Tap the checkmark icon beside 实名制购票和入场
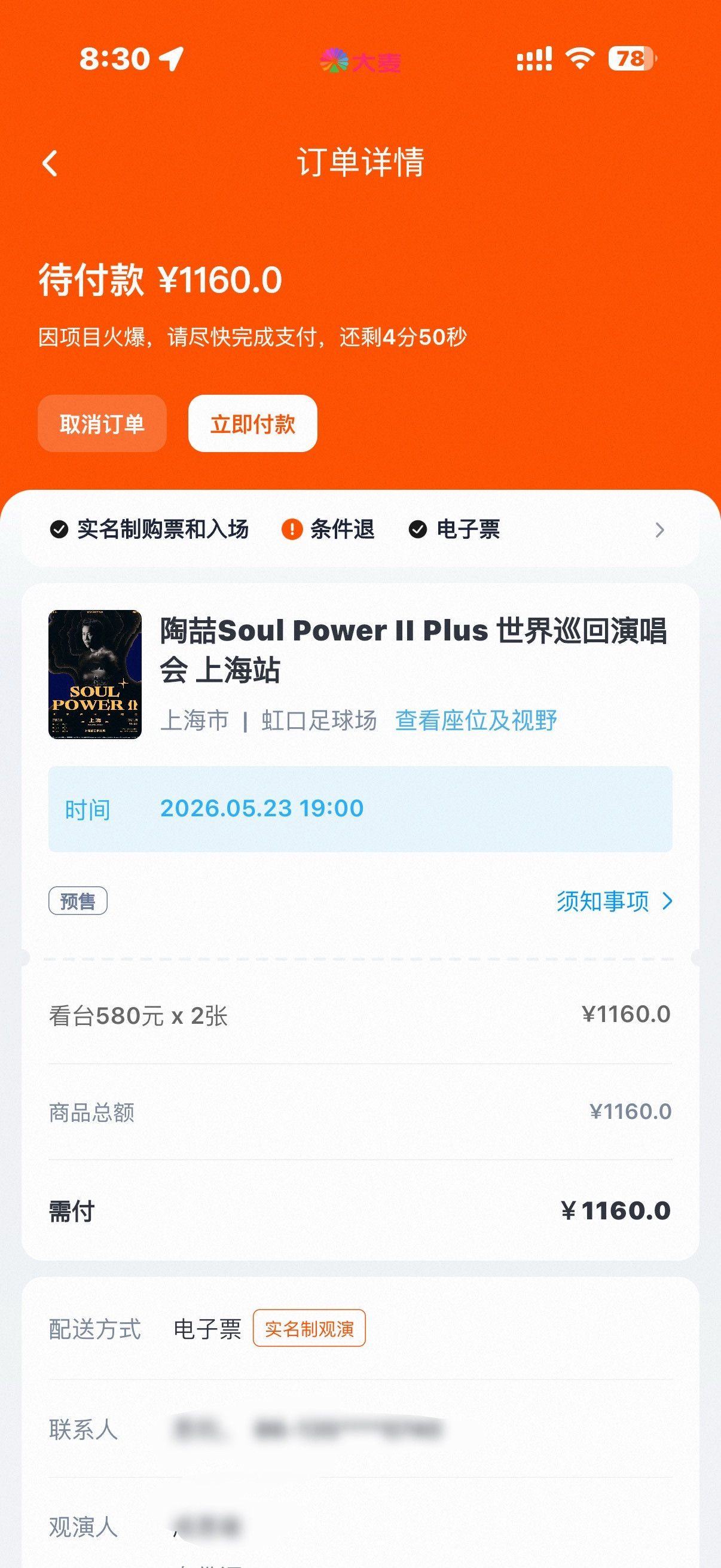The height and width of the screenshot is (1568, 721). click(58, 530)
